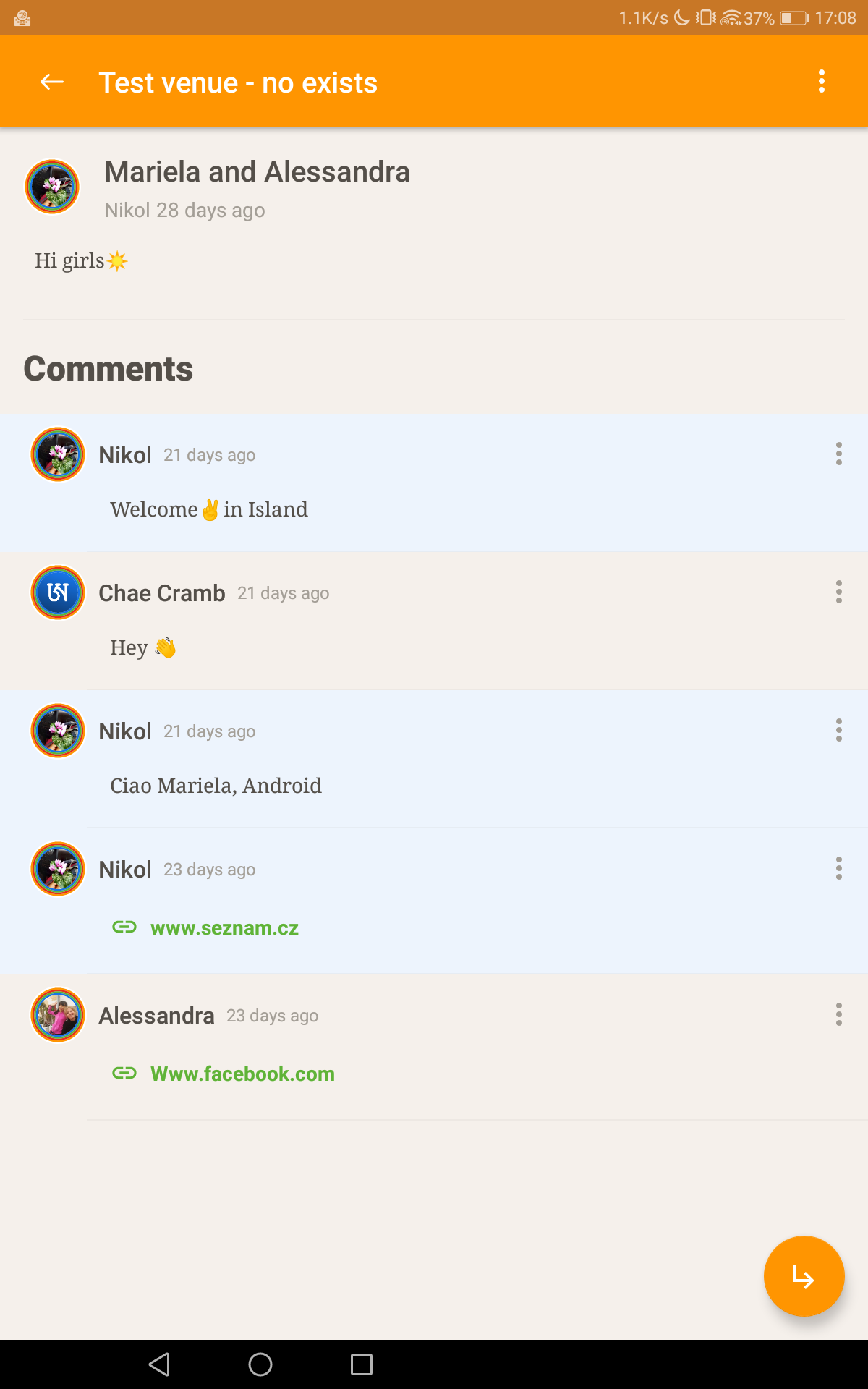Tap the orange reply floating button
The width and height of the screenshot is (868, 1389).
804,1276
